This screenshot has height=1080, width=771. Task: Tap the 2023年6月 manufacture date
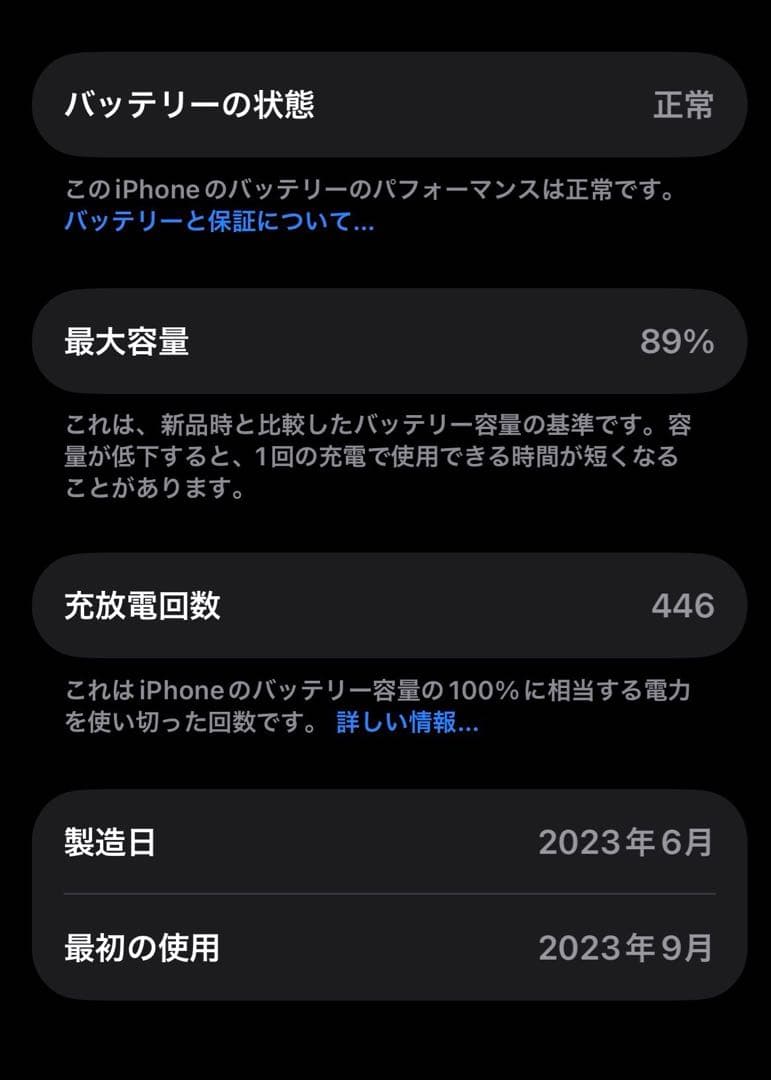click(x=627, y=844)
